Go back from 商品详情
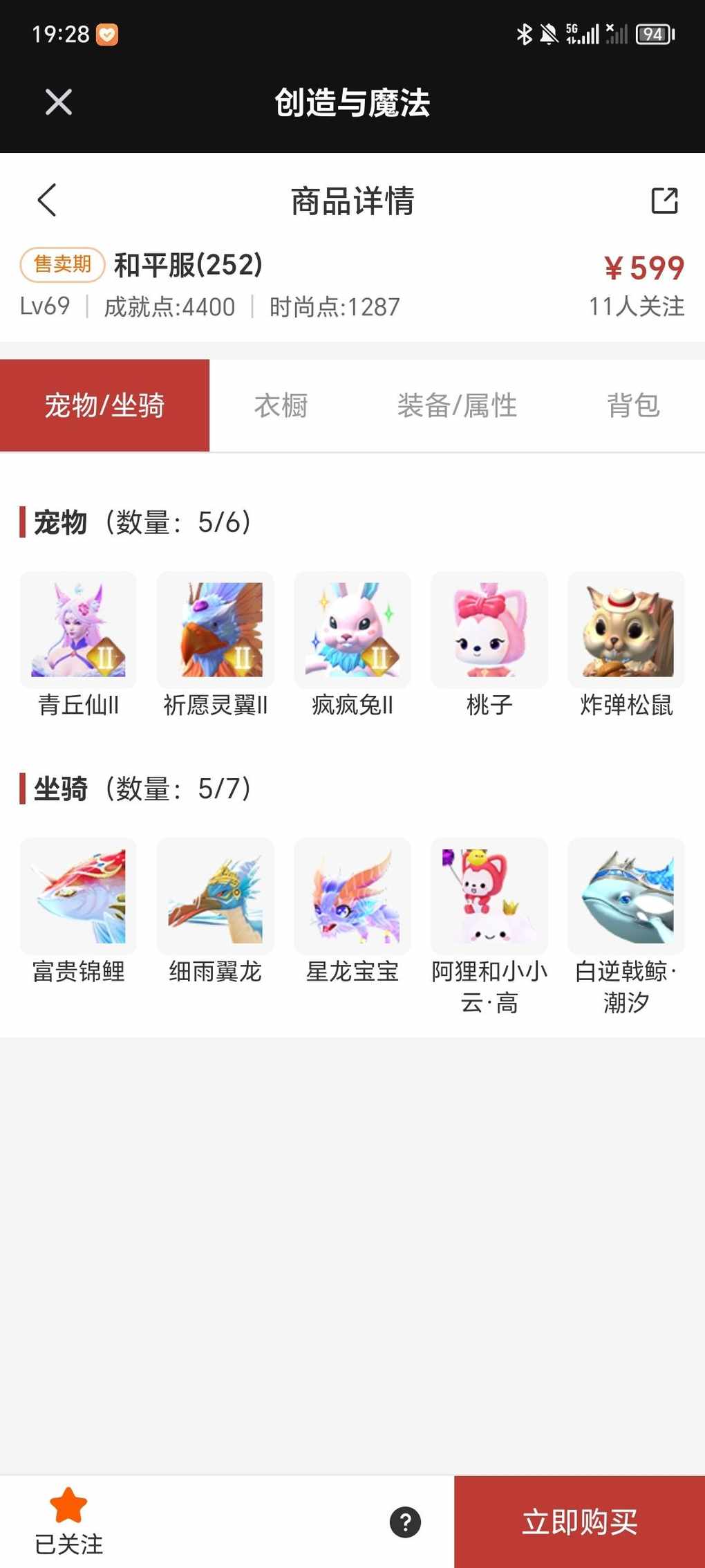The height and width of the screenshot is (1568, 705). point(47,201)
